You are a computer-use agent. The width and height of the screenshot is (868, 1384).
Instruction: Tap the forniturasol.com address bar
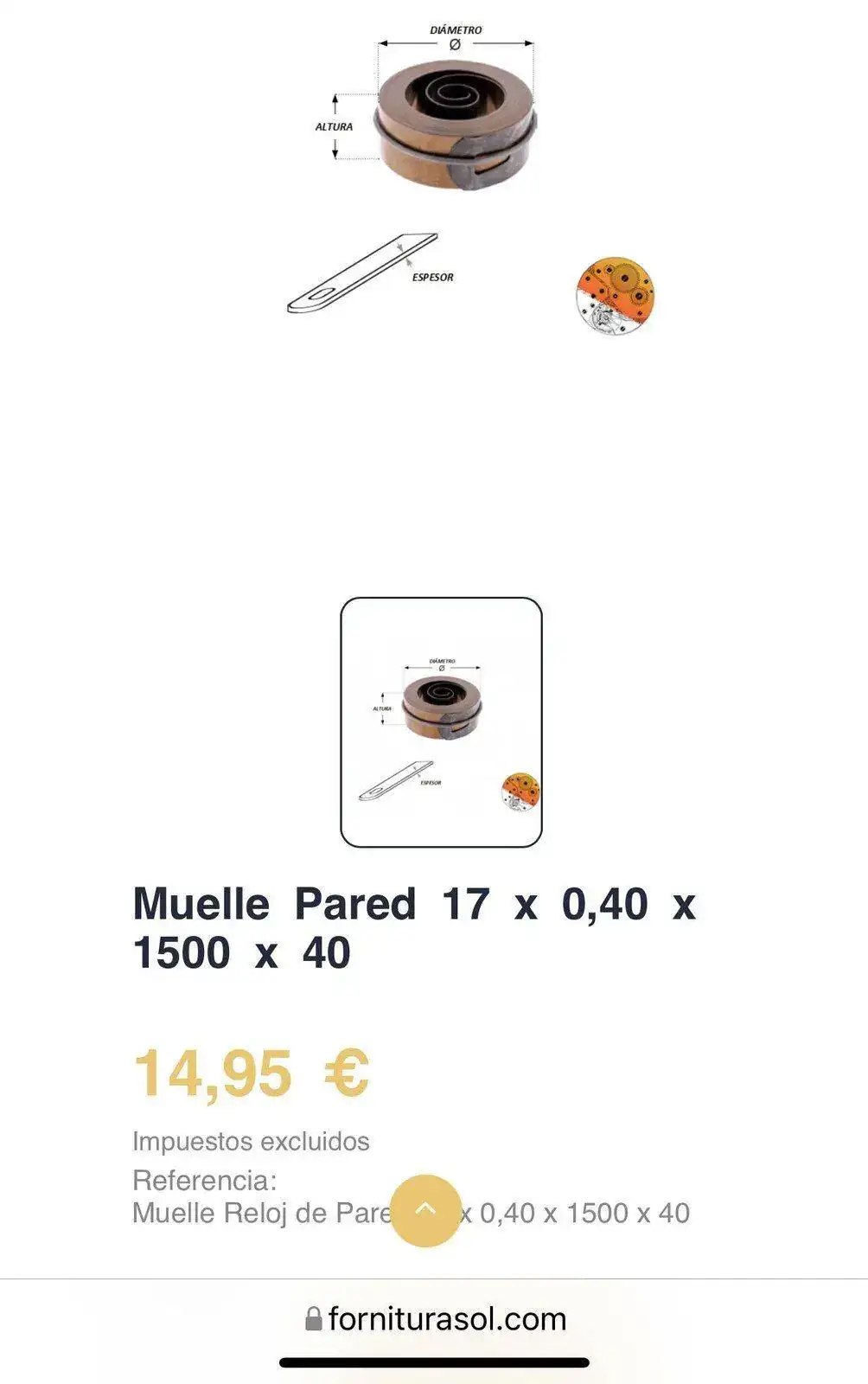tap(436, 1319)
